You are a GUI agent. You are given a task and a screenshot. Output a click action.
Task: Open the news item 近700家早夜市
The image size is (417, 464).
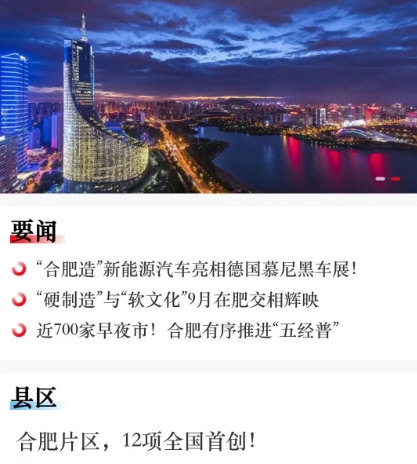tap(188, 330)
